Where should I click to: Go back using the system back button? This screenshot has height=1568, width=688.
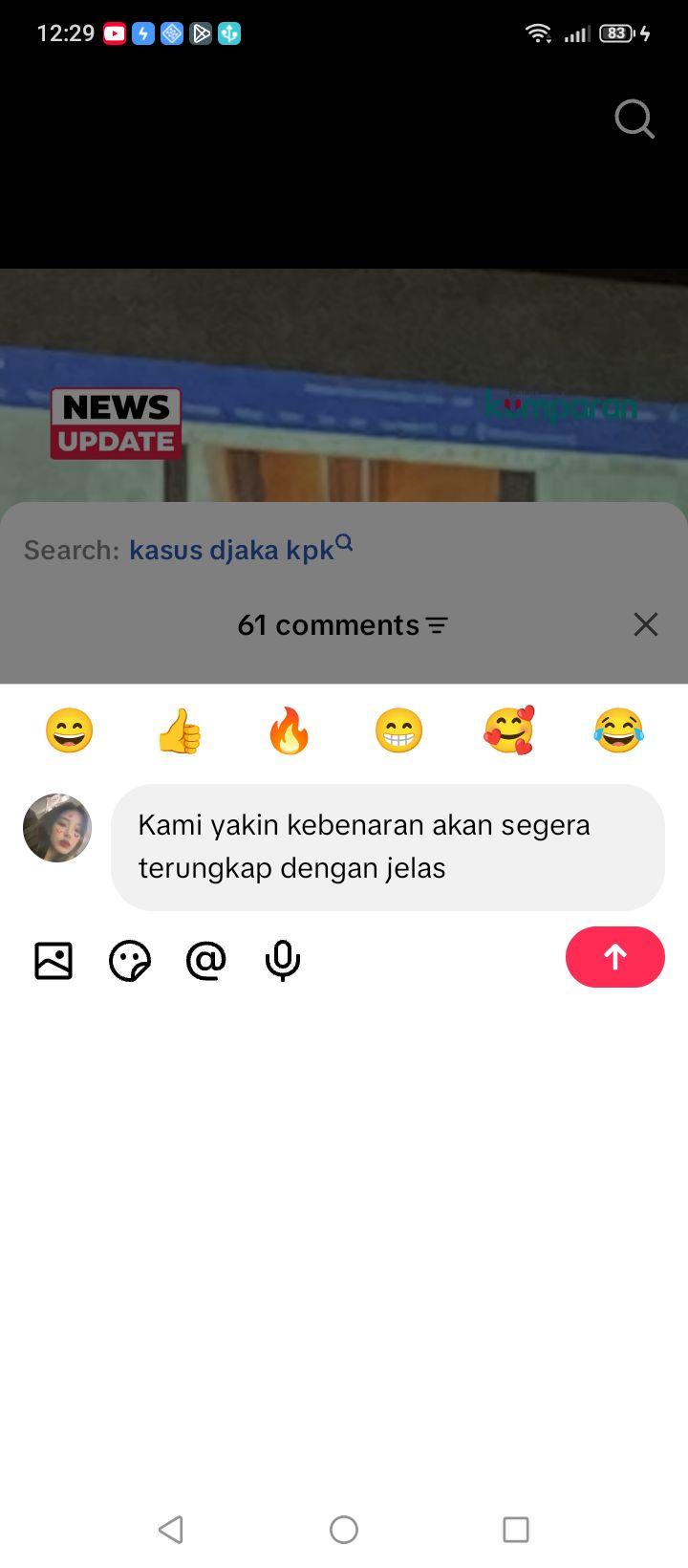171,1530
